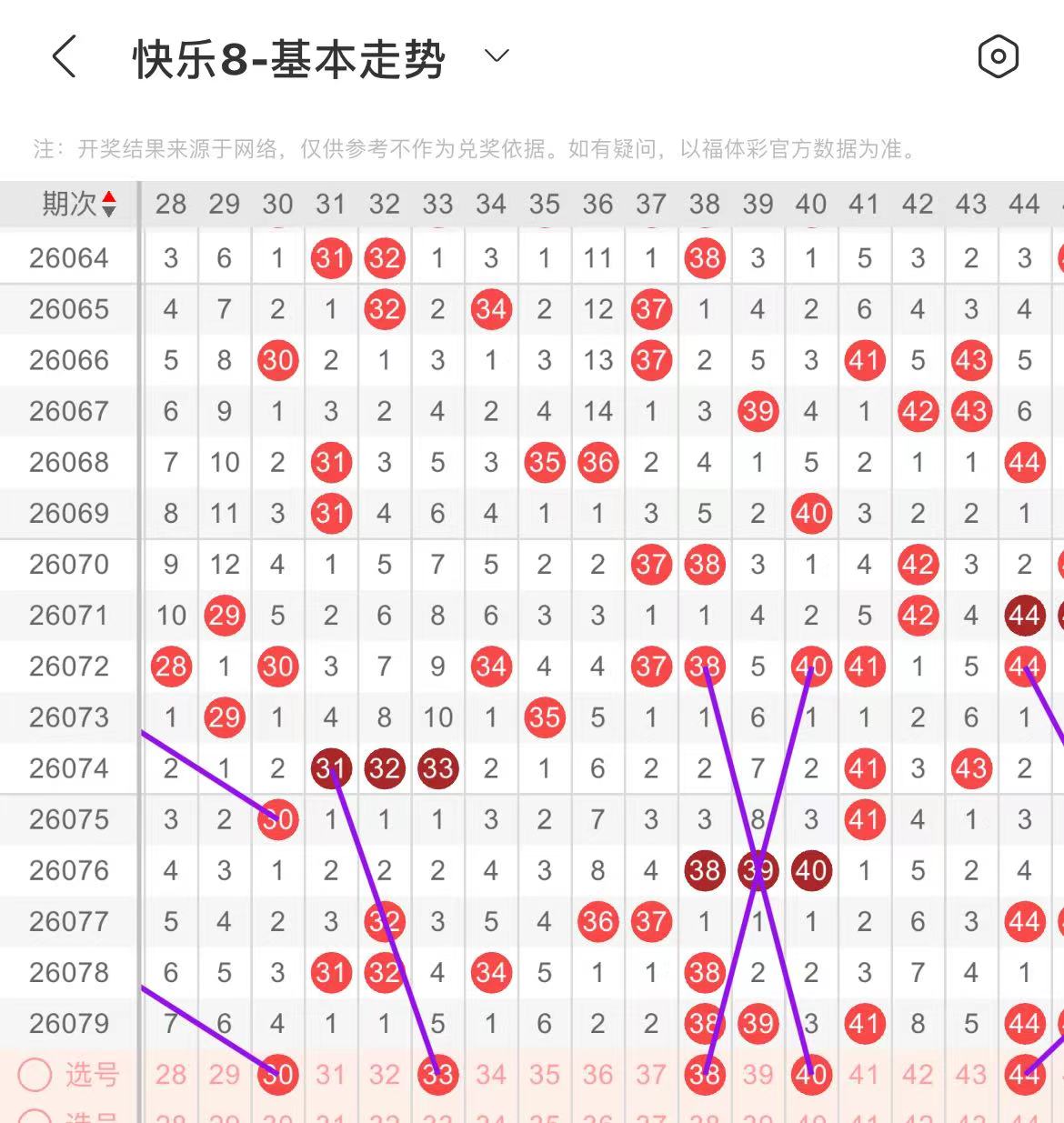Tap number 42 in the first 选号 row
Image resolution: width=1064 pixels, height=1123 pixels.
918,1074
